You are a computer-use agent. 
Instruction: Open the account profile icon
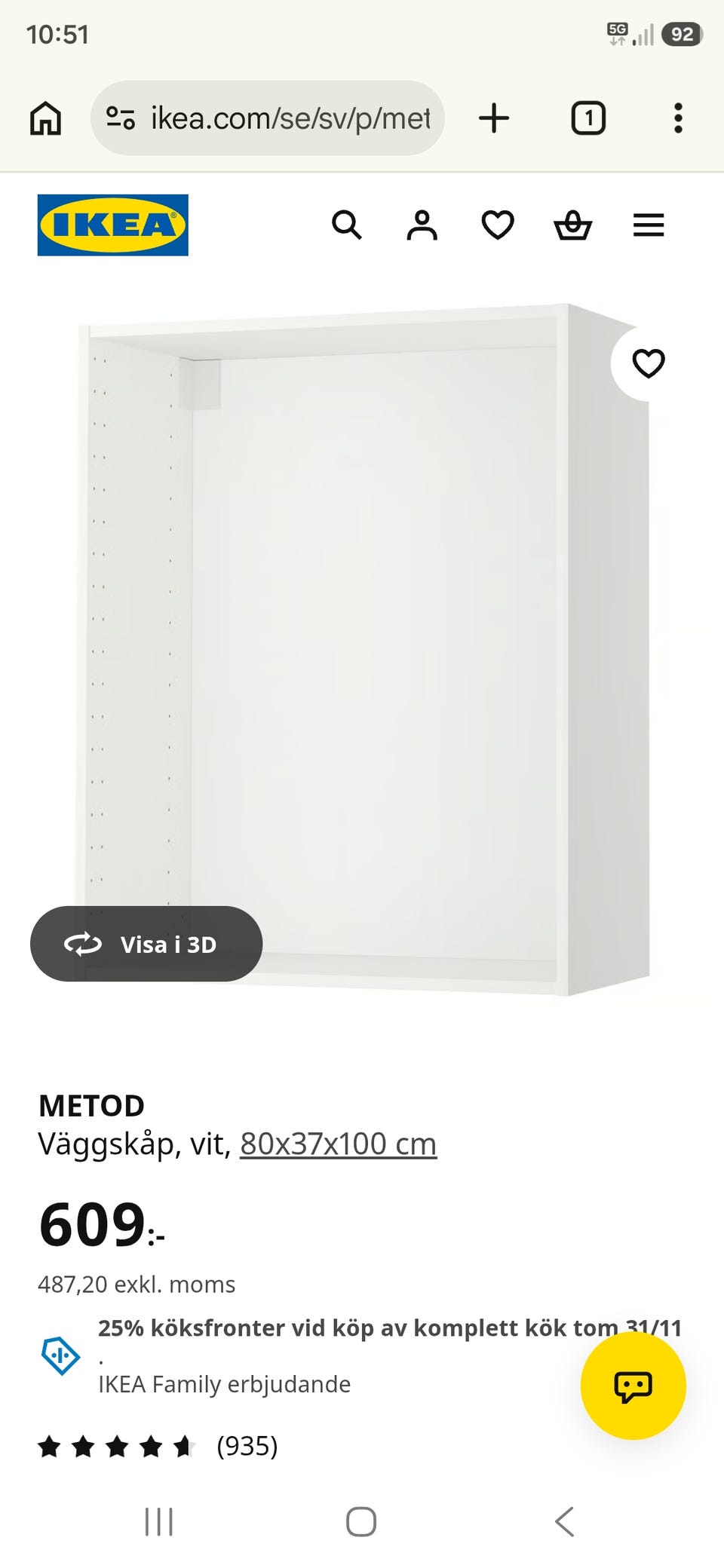coord(422,225)
